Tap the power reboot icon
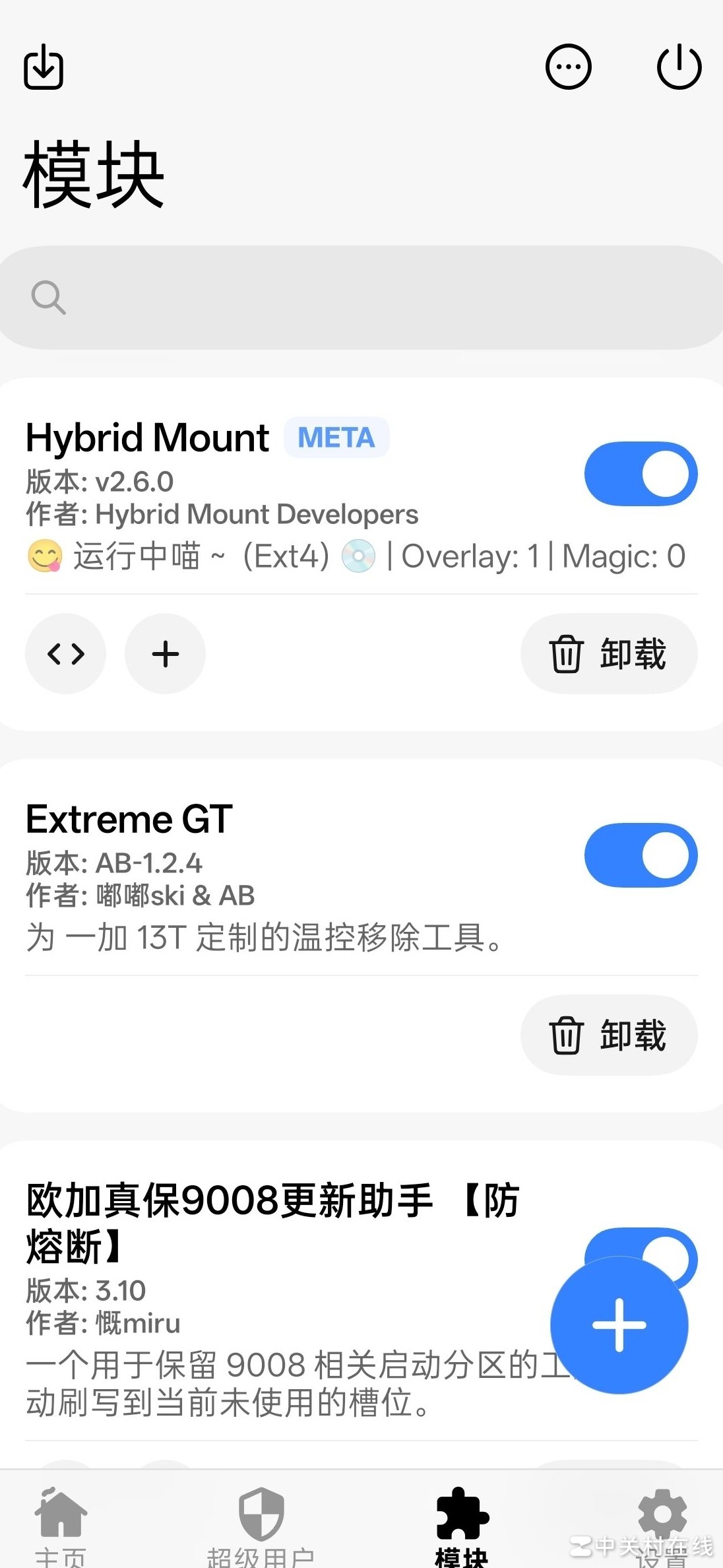 point(679,67)
